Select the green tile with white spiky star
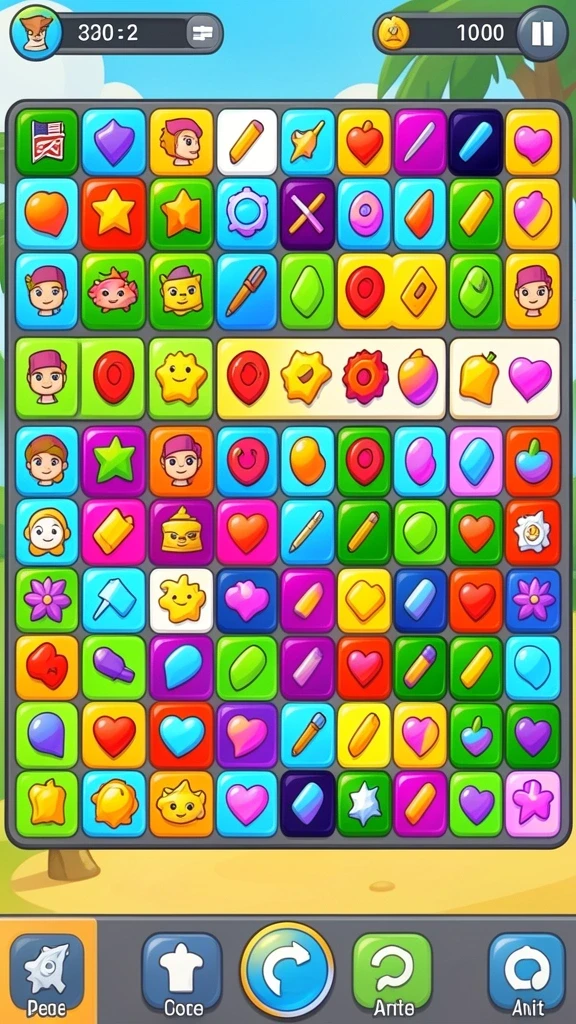576x1024 pixels. pos(364,803)
